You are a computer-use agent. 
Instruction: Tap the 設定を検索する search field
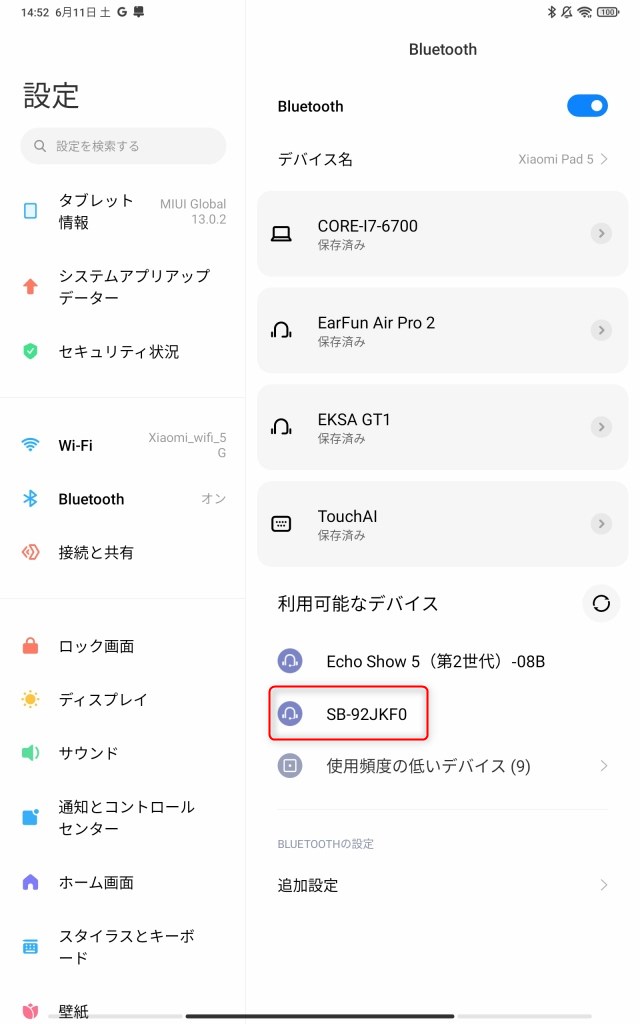[x=123, y=146]
